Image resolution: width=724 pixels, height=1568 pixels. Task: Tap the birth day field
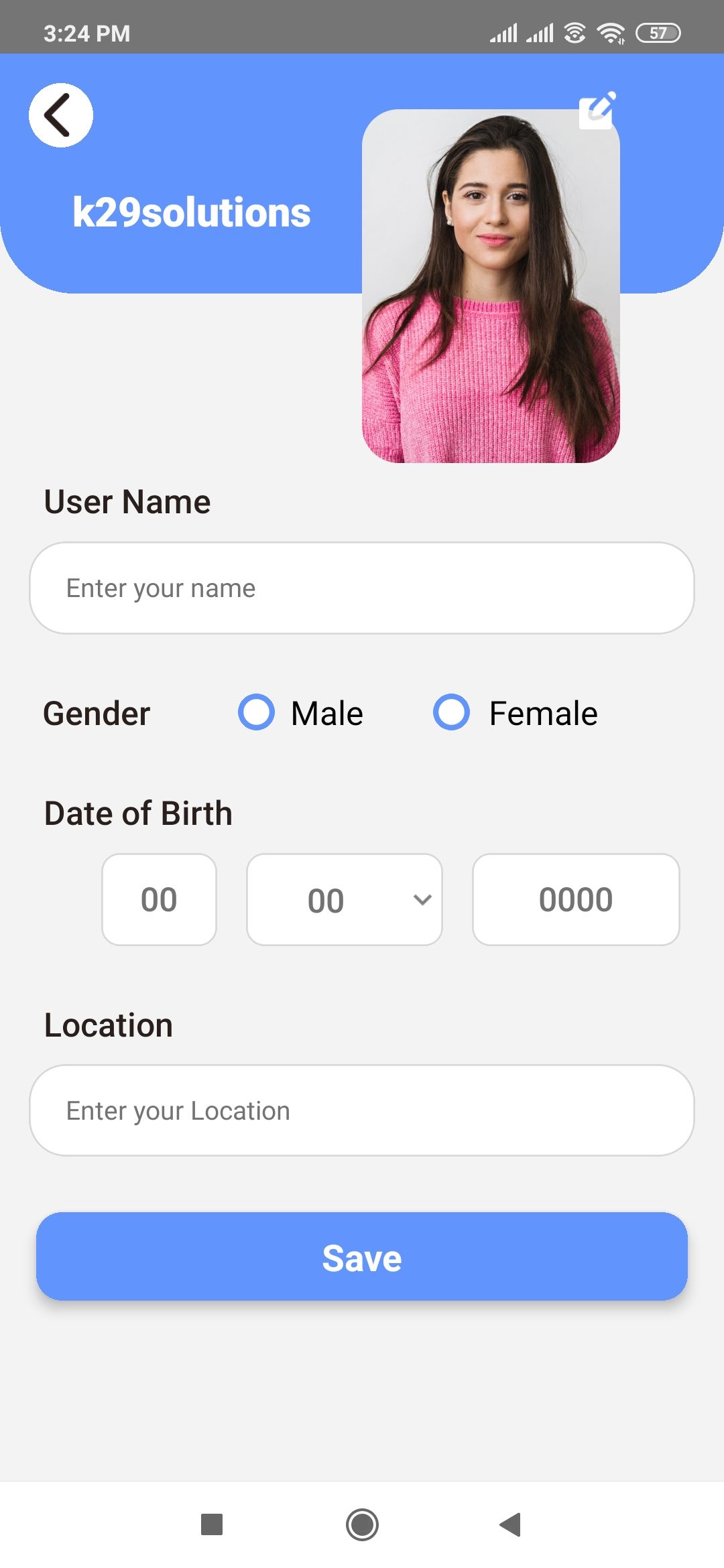coord(159,899)
